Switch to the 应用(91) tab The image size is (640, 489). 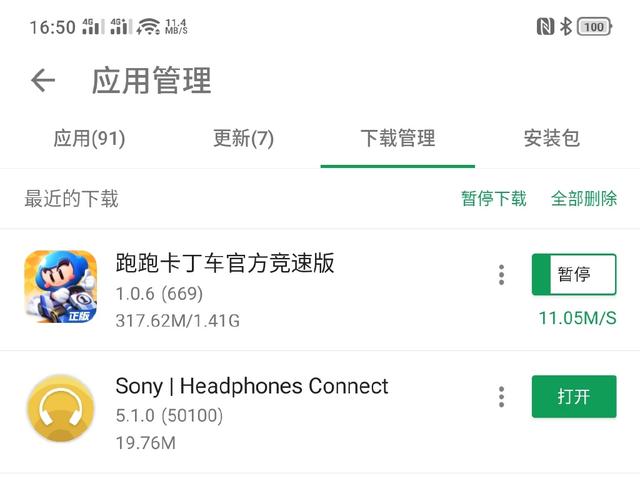pyautogui.click(x=89, y=139)
